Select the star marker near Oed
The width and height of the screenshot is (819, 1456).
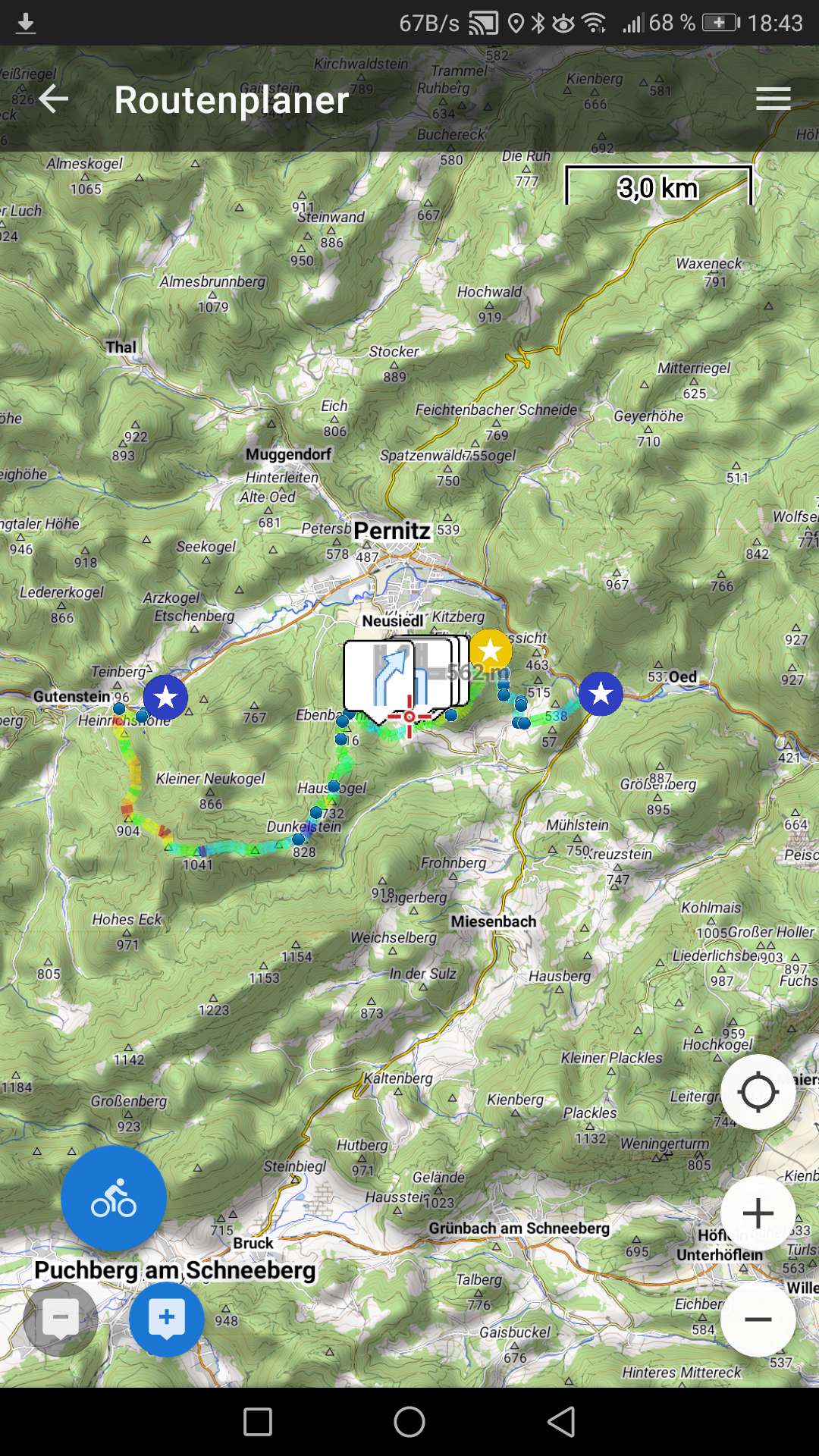coord(601,693)
